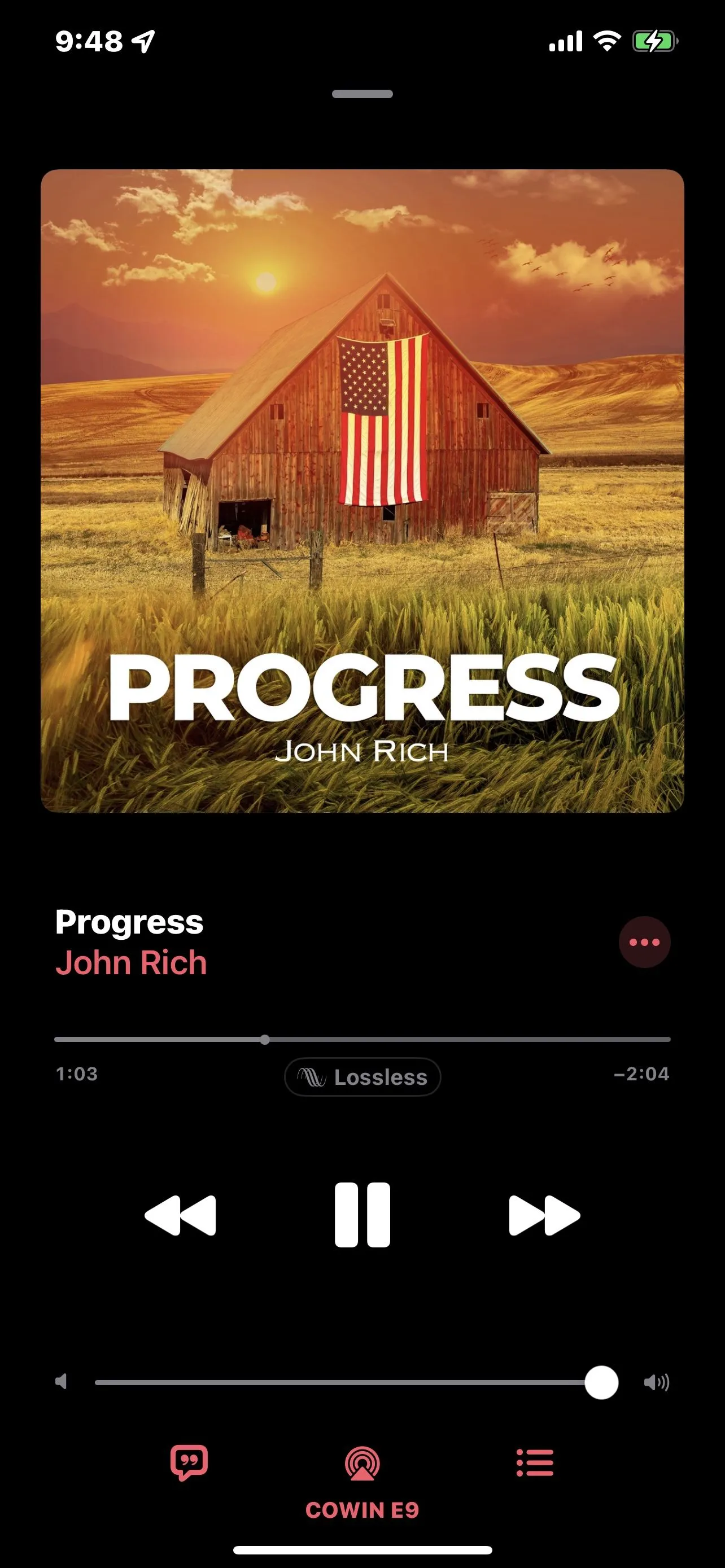Tap the artist name John Rich

(131, 963)
